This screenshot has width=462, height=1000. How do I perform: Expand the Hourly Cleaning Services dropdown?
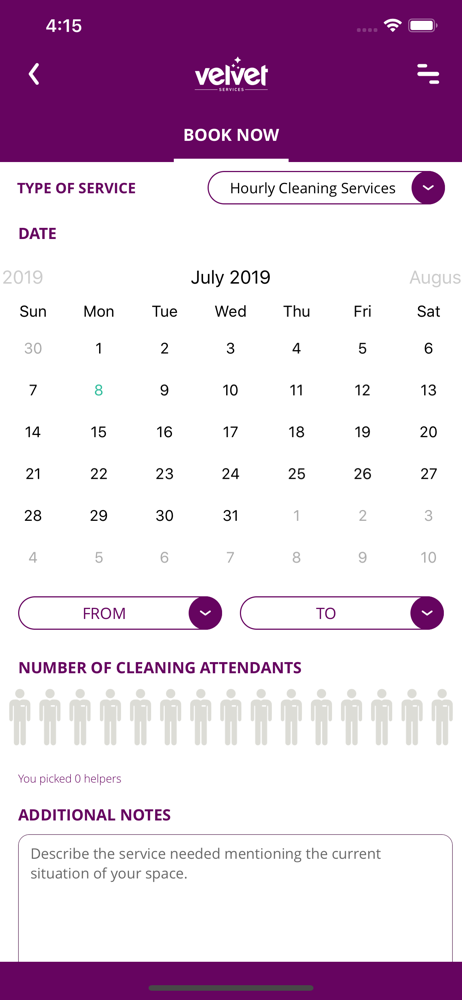(326, 188)
